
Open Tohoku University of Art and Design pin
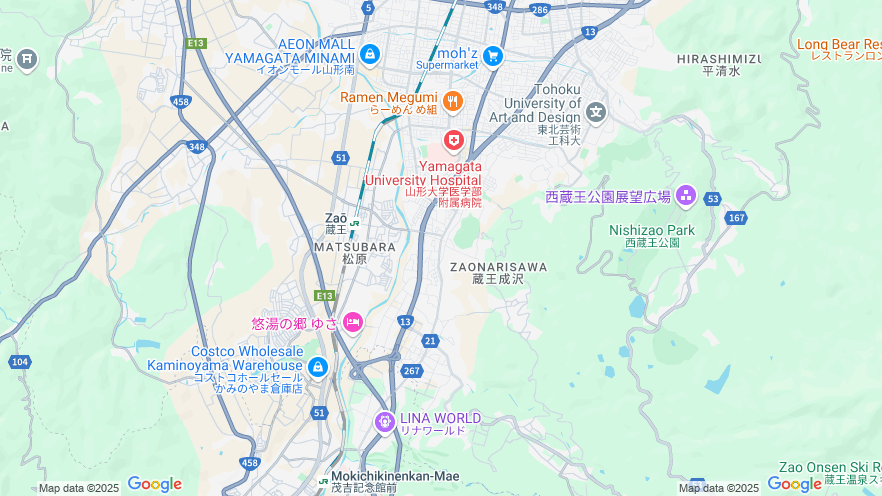(x=597, y=111)
